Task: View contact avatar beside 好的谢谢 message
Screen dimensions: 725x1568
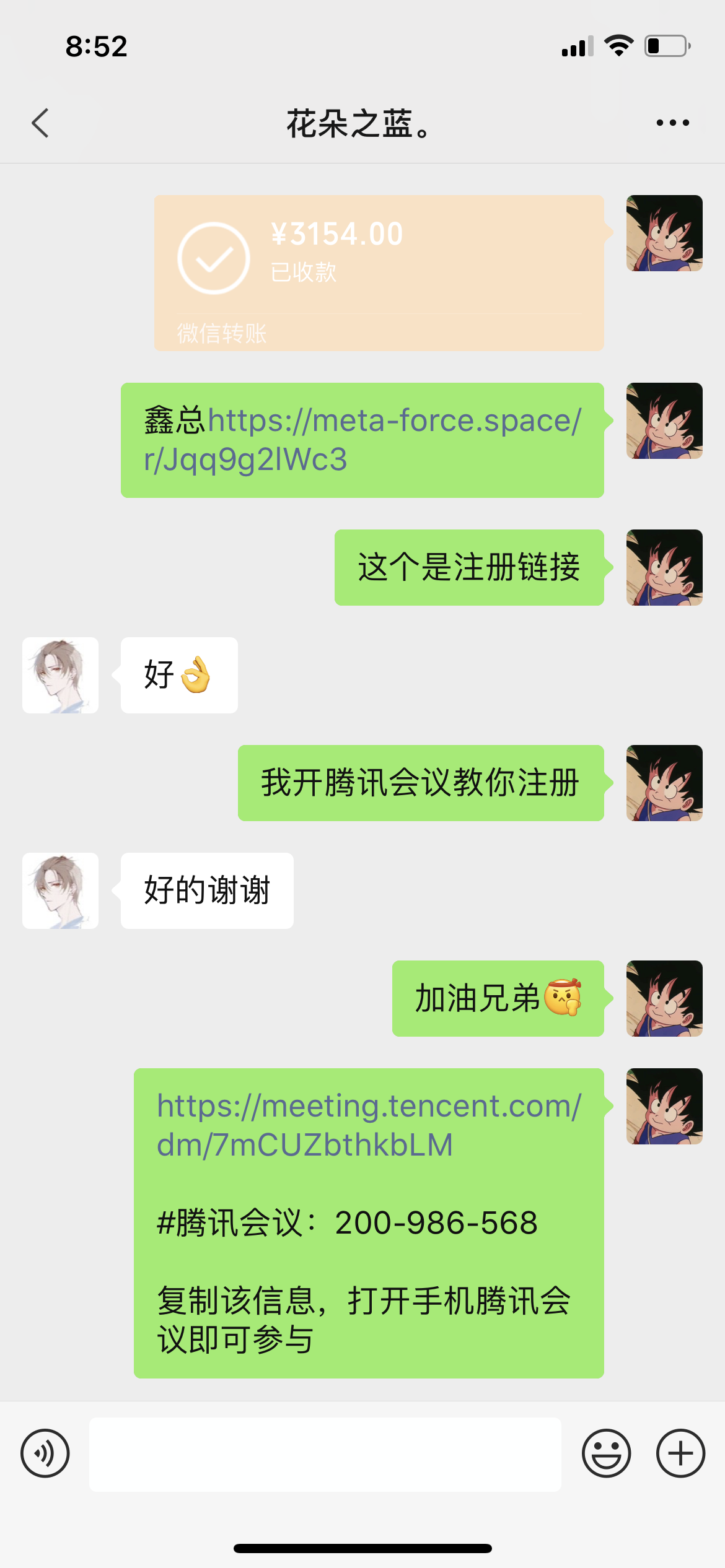Action: click(x=61, y=891)
